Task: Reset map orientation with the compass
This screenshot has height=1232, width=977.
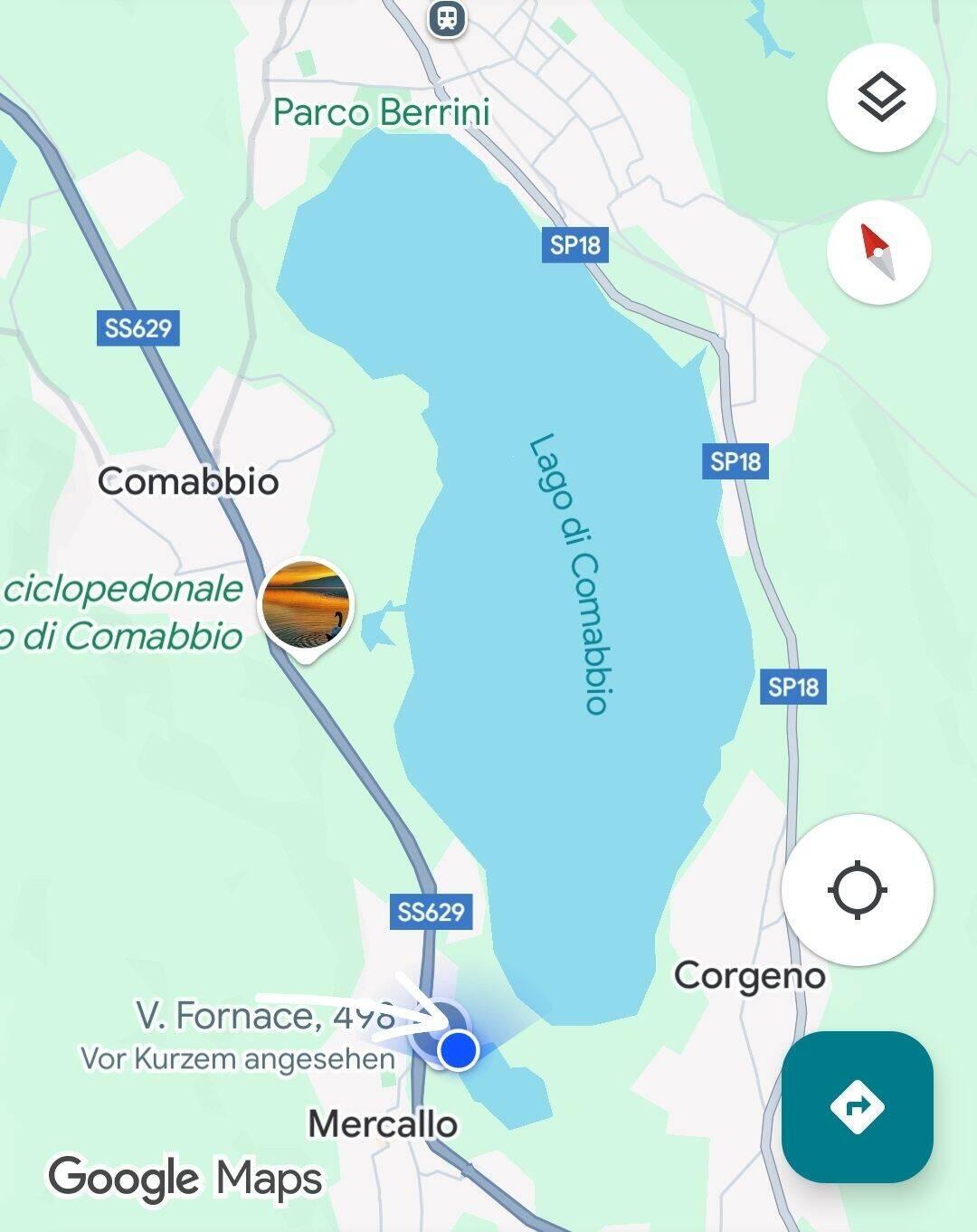Action: point(878,252)
